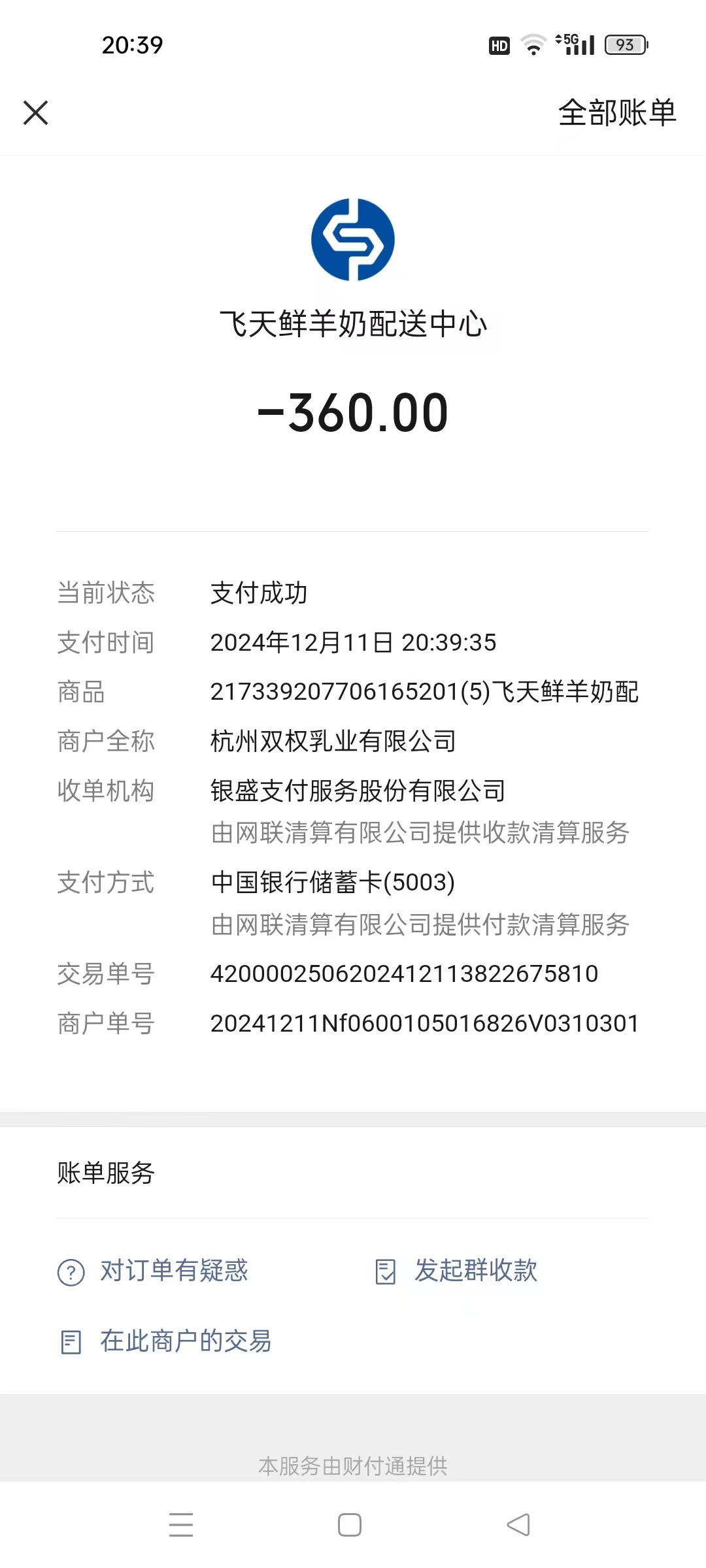Go to the home screen

(x=350, y=1525)
